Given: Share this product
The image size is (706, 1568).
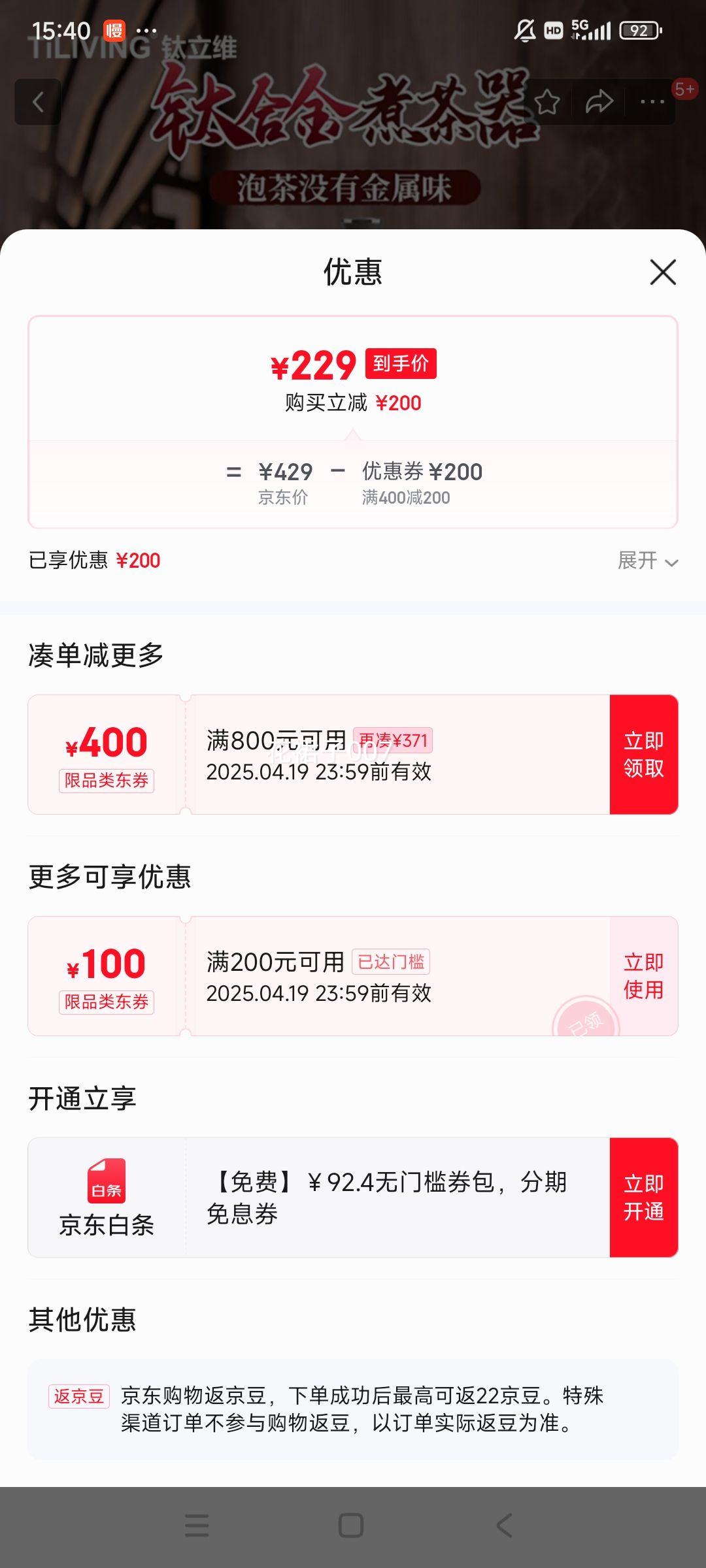Looking at the screenshot, I should pos(599,102).
